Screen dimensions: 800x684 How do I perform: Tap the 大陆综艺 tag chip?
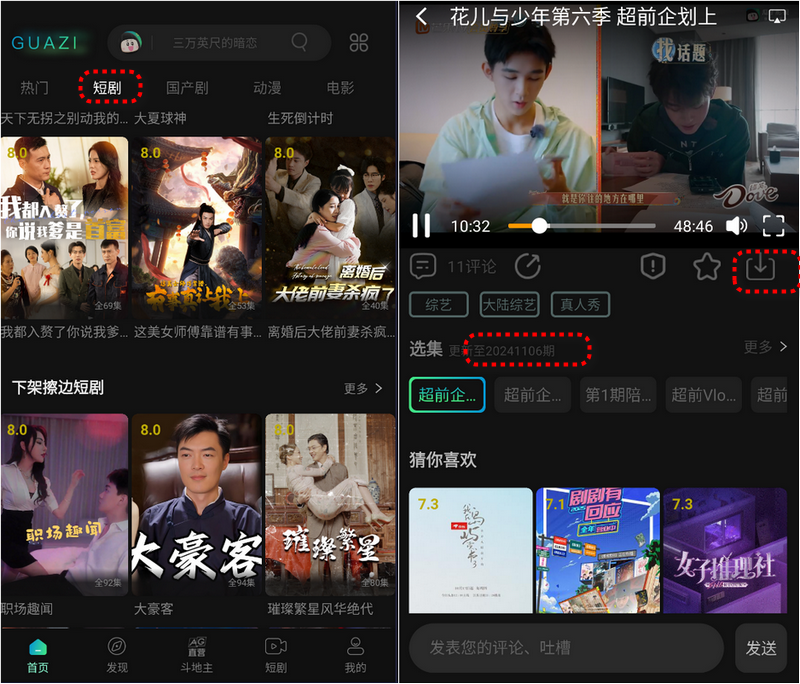509,305
